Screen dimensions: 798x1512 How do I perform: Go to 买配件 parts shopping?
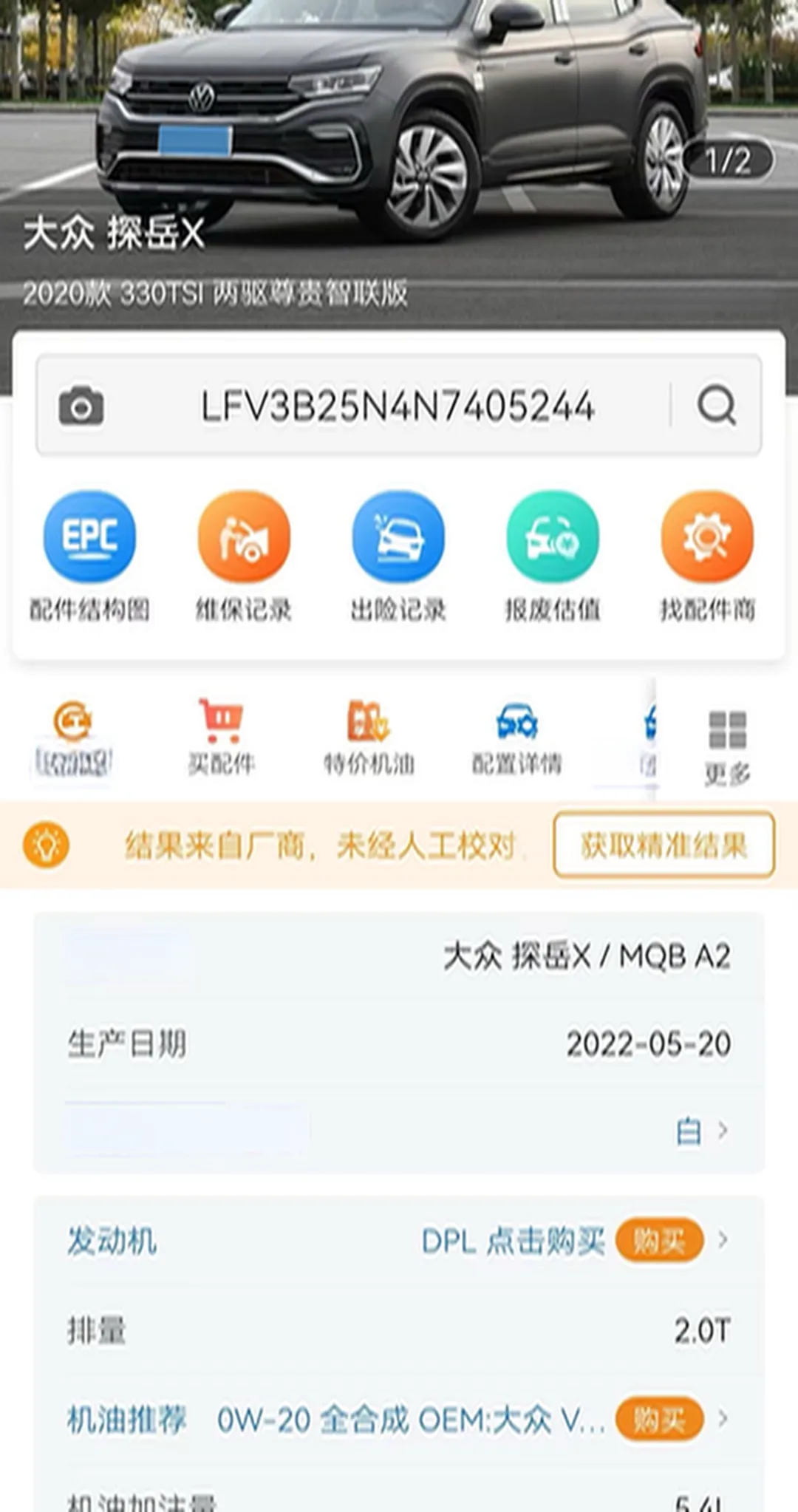(x=221, y=737)
